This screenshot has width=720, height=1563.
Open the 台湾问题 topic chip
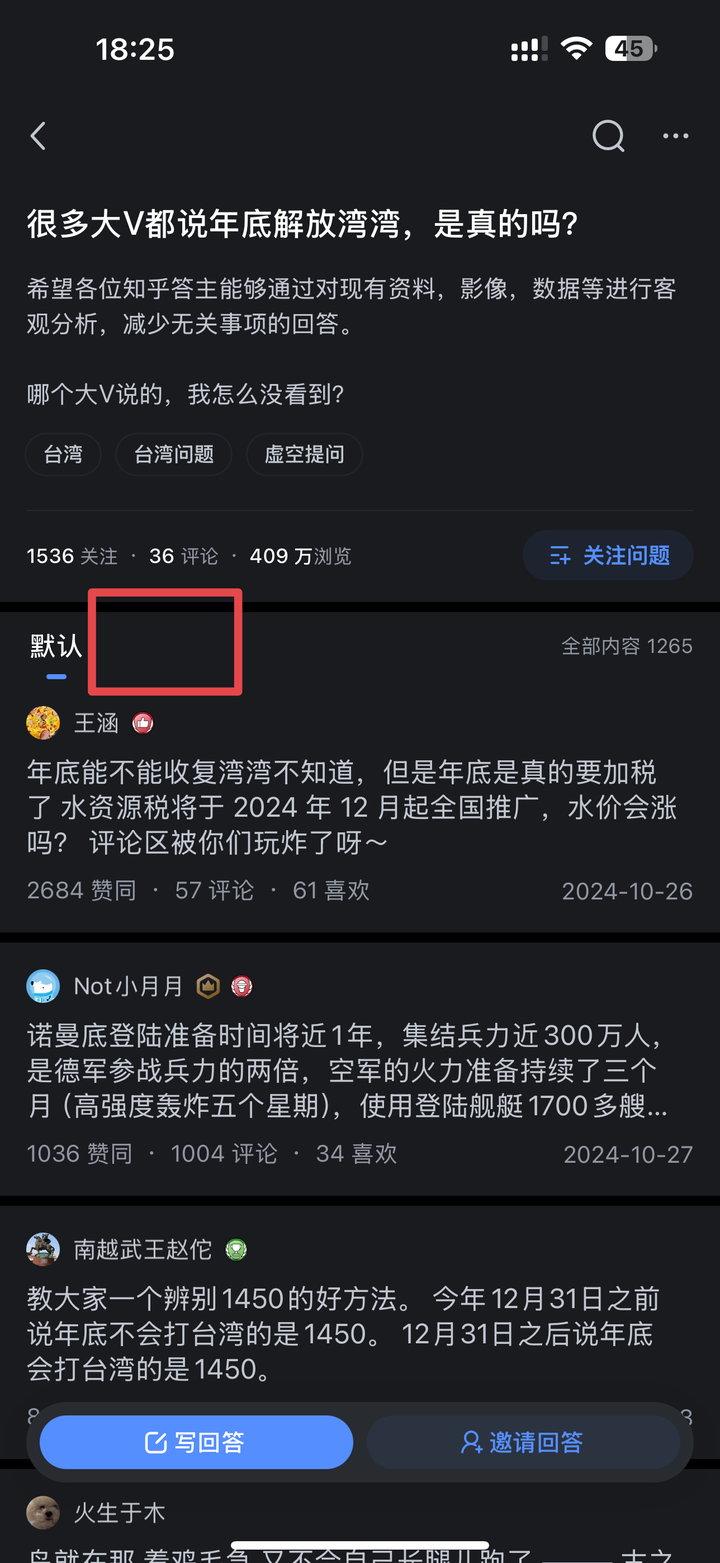coord(174,454)
